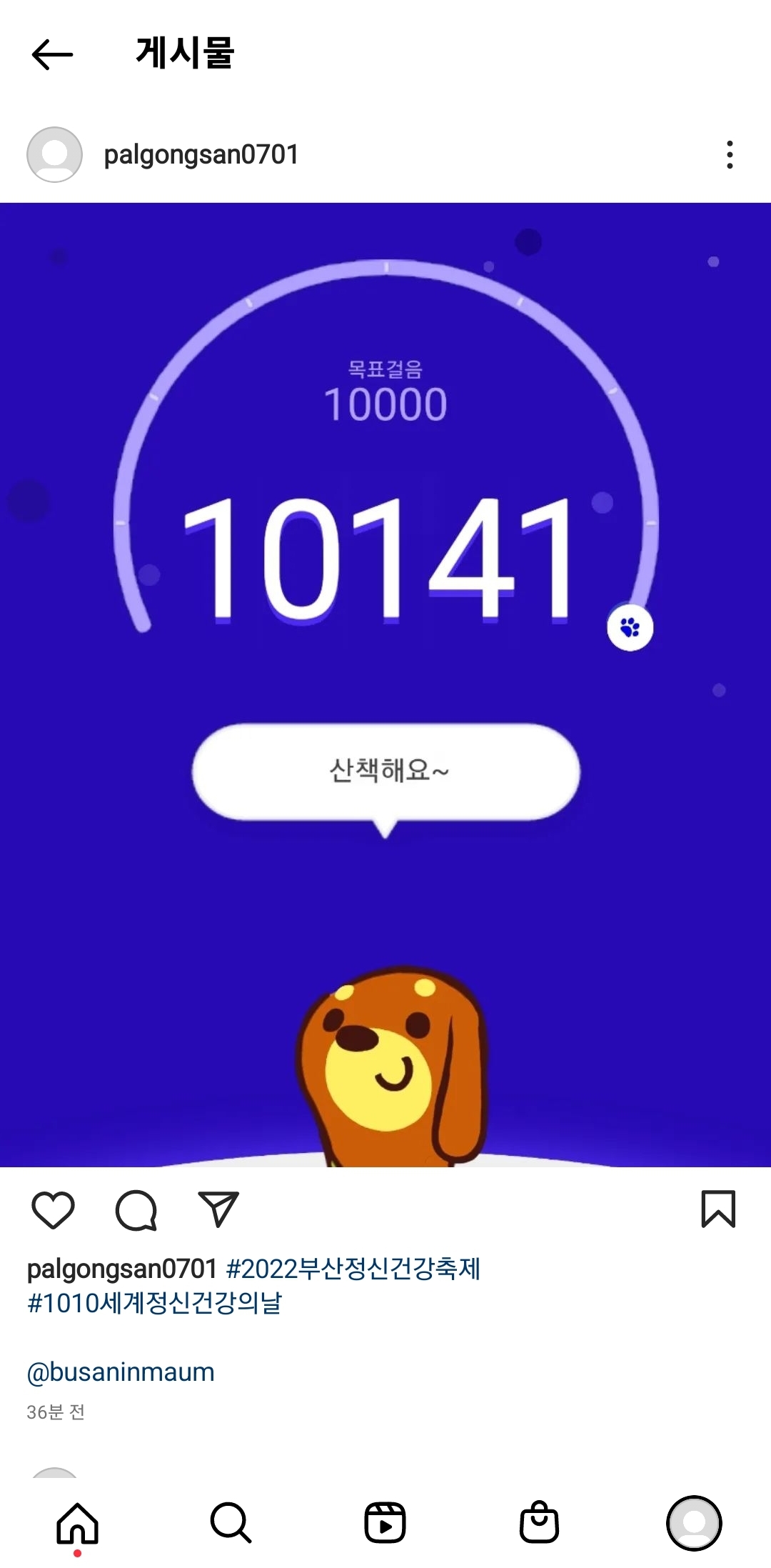Open the @busaninmaum mention
This screenshot has width=771, height=1568.
(121, 1372)
